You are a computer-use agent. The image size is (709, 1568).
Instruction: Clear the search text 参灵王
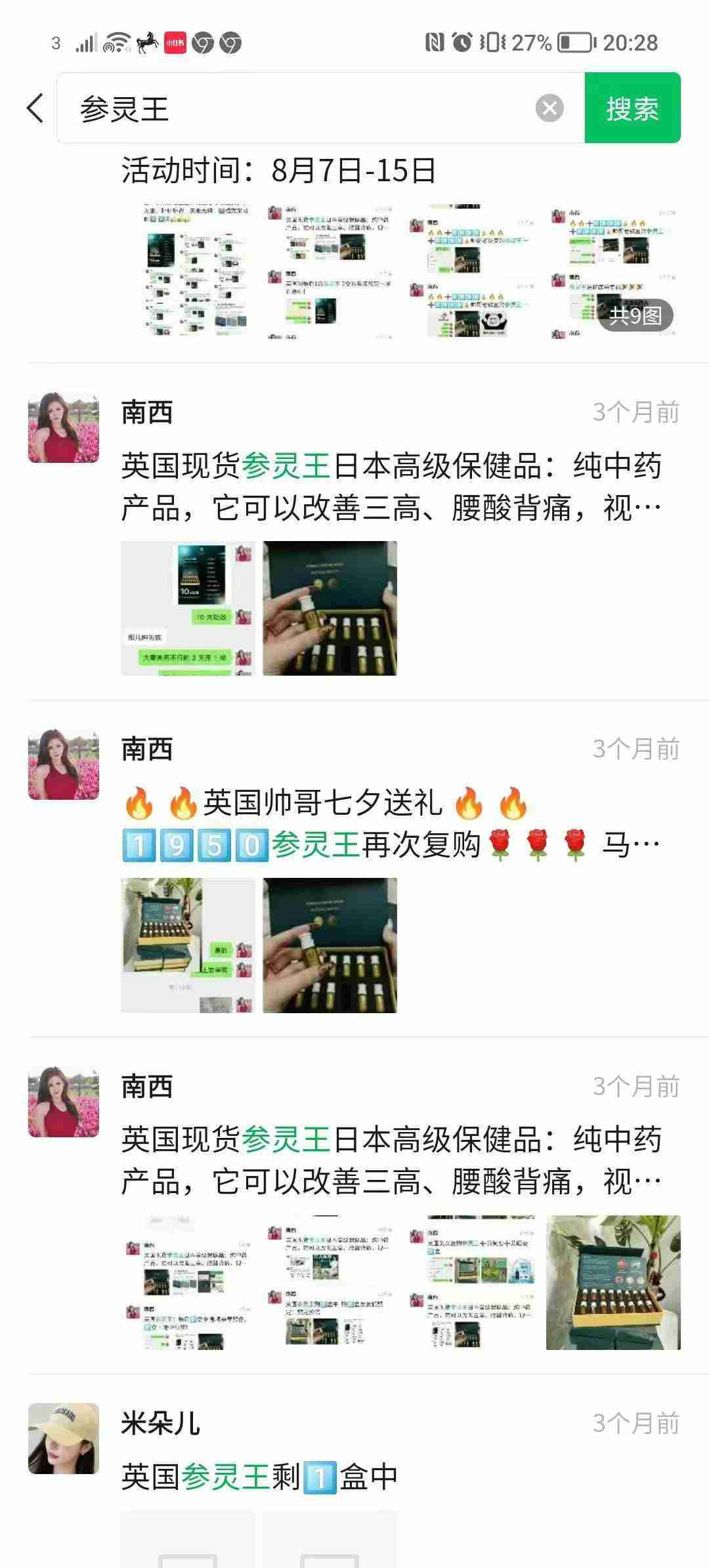[549, 108]
